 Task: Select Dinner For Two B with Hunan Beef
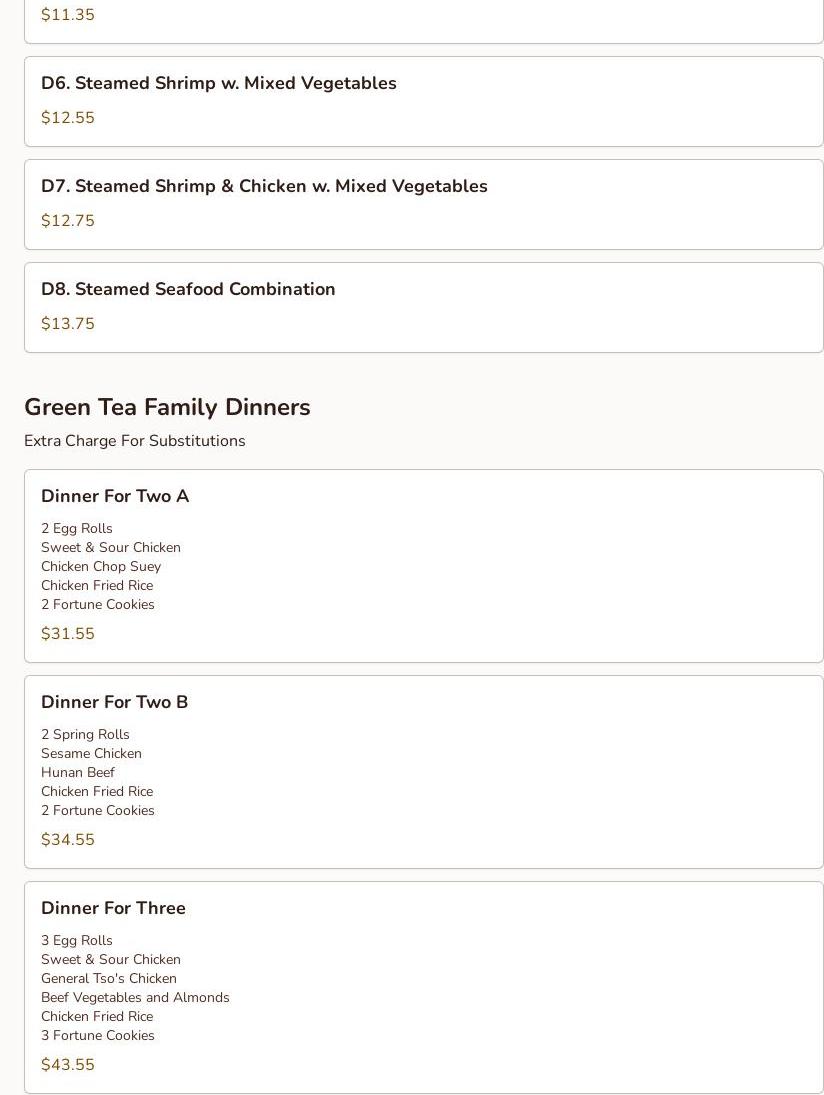[x=423, y=771]
